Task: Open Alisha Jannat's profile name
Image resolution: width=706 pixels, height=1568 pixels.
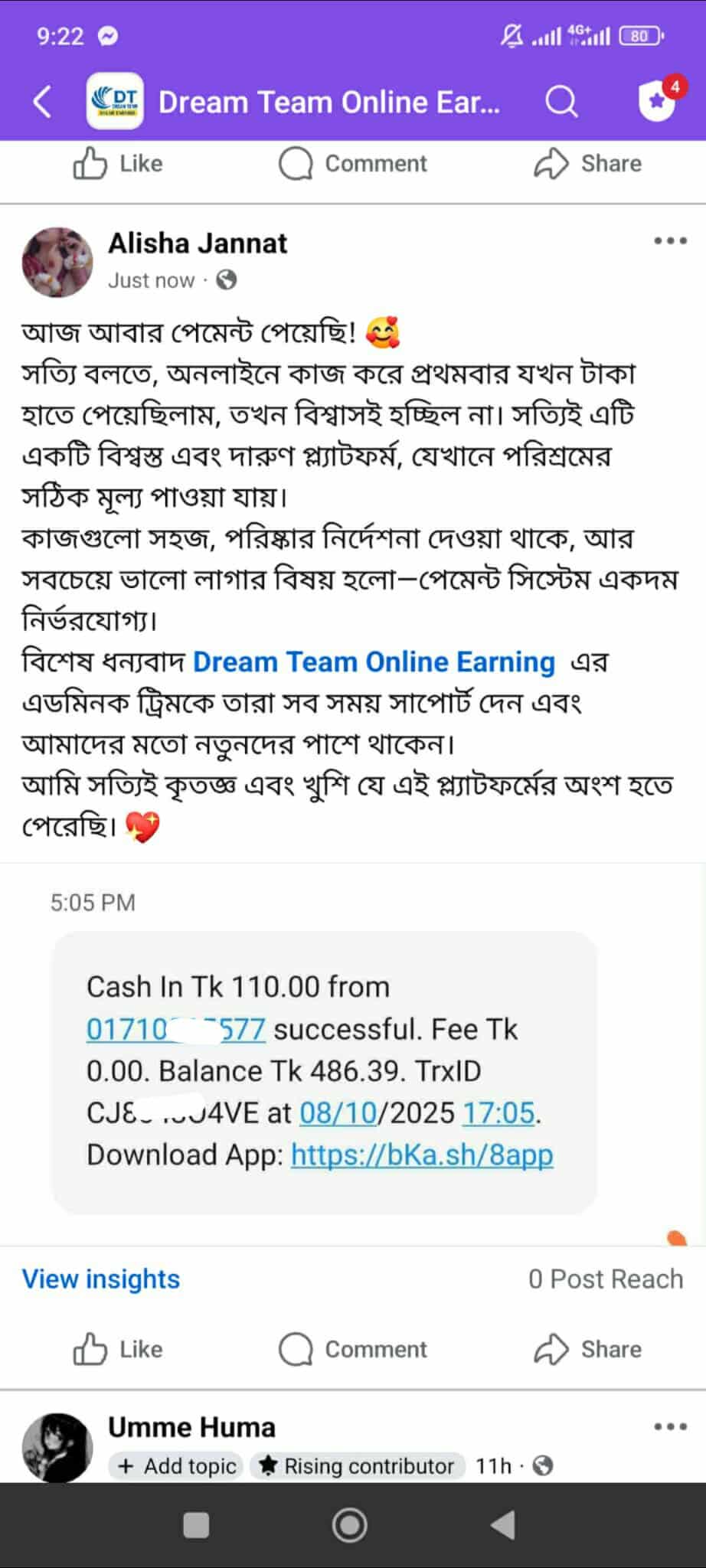Action: [198, 243]
